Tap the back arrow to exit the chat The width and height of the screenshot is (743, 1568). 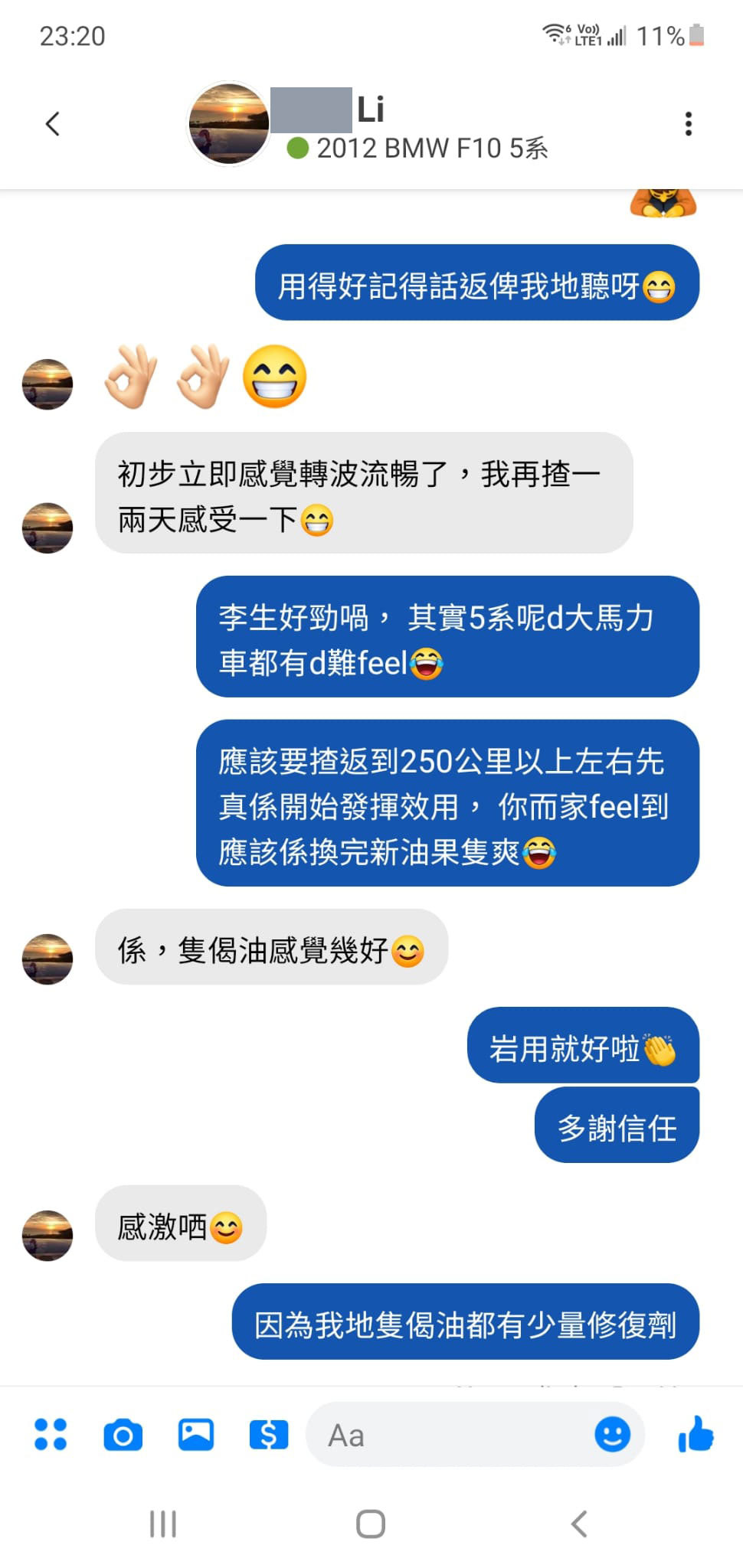point(52,122)
